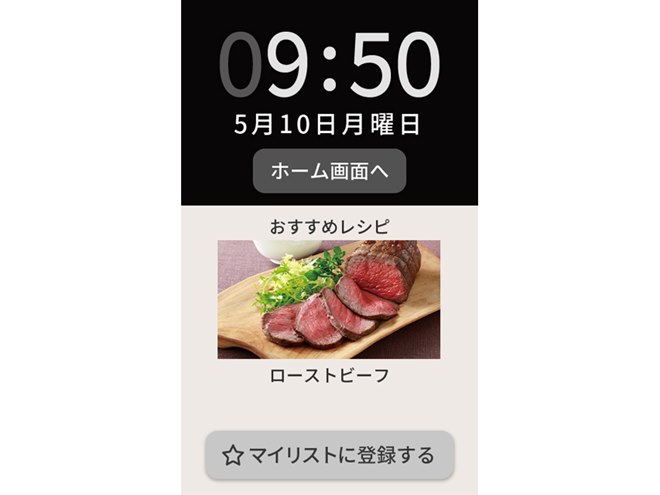This screenshot has height=495, width=660.
Task: Register recipe to My List (マイリストに登録する)
Action: (329, 456)
